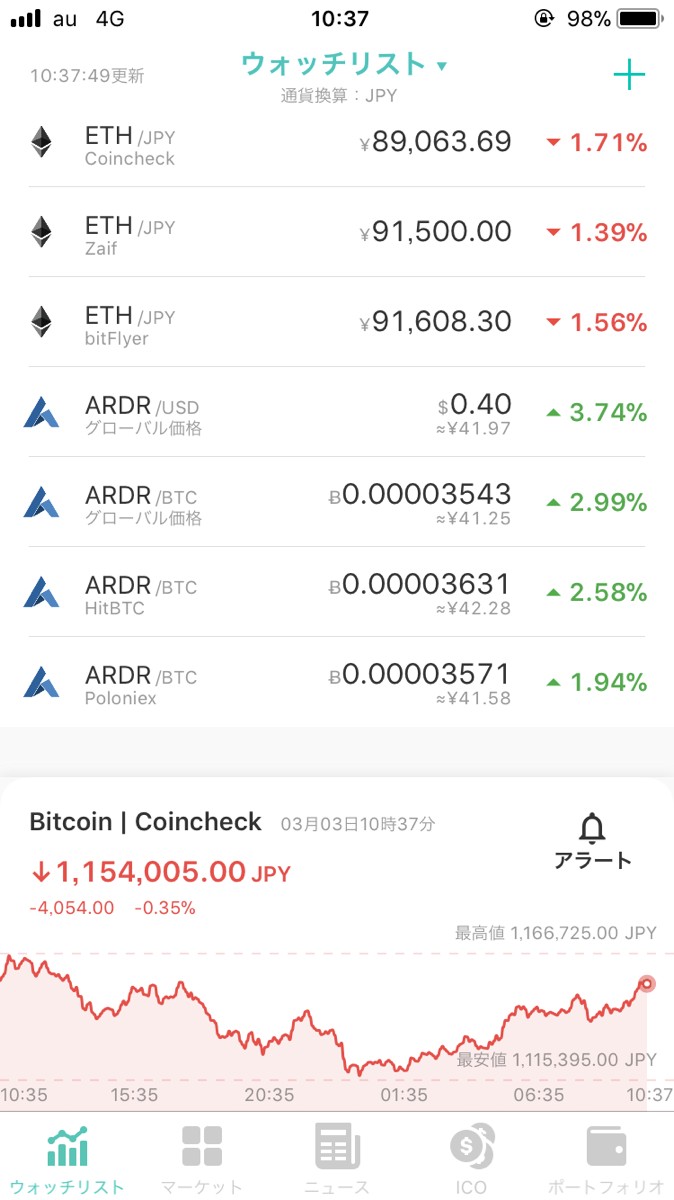The width and height of the screenshot is (674, 1200).
Task: Set a price alert with アラート bell
Action: [593, 841]
